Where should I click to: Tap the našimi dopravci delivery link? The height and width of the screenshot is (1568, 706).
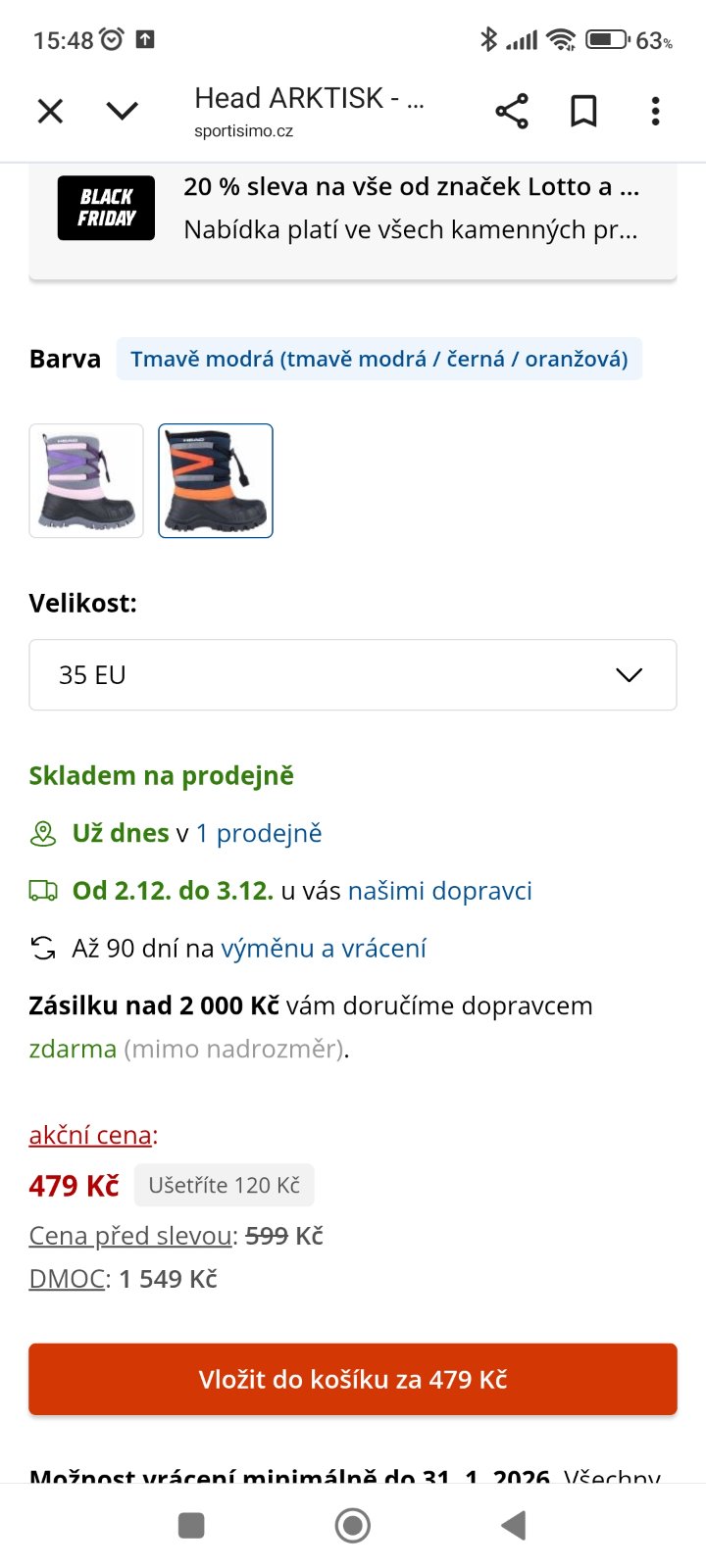pyautogui.click(x=439, y=891)
